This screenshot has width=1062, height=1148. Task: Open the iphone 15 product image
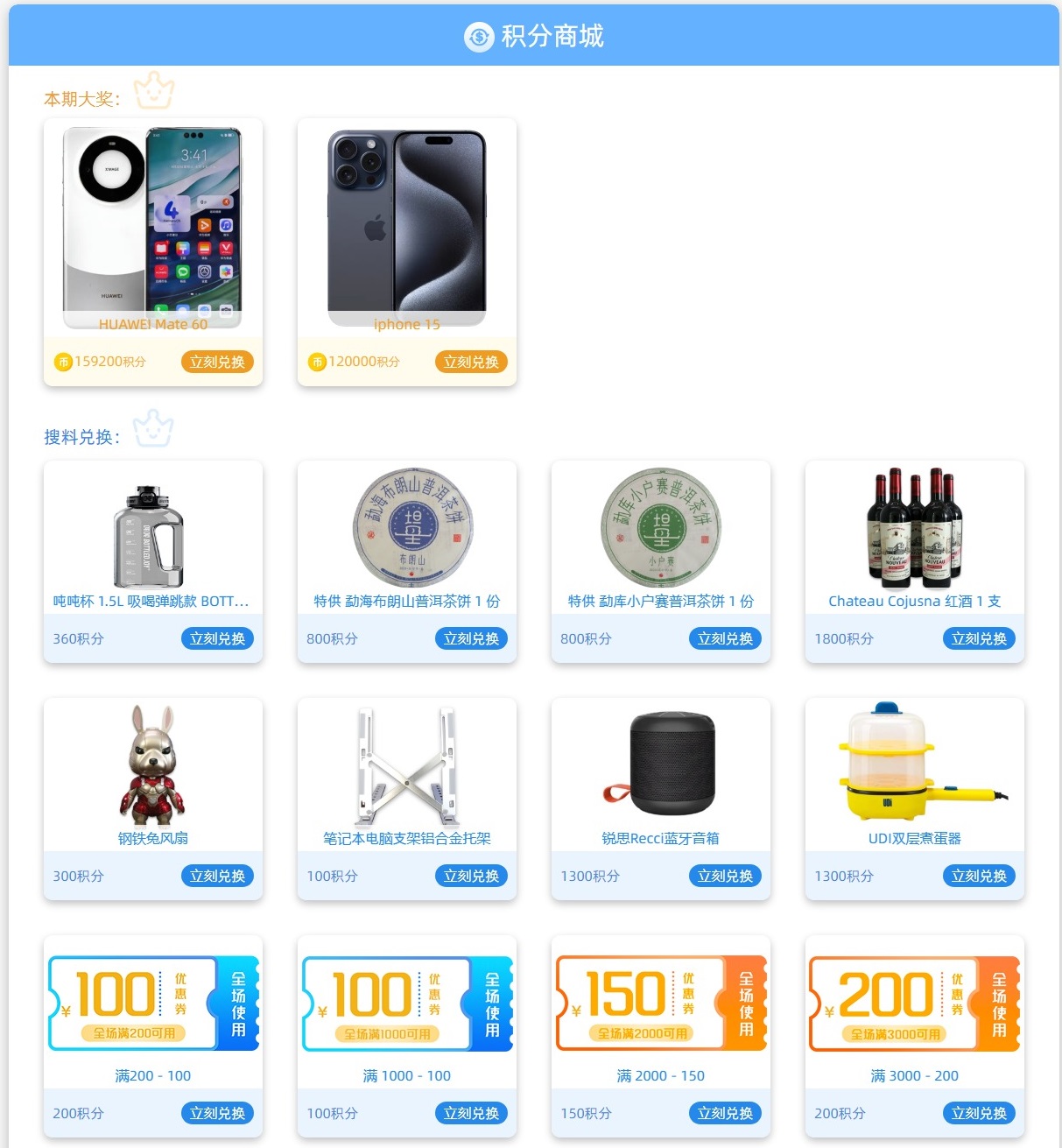coord(407,223)
